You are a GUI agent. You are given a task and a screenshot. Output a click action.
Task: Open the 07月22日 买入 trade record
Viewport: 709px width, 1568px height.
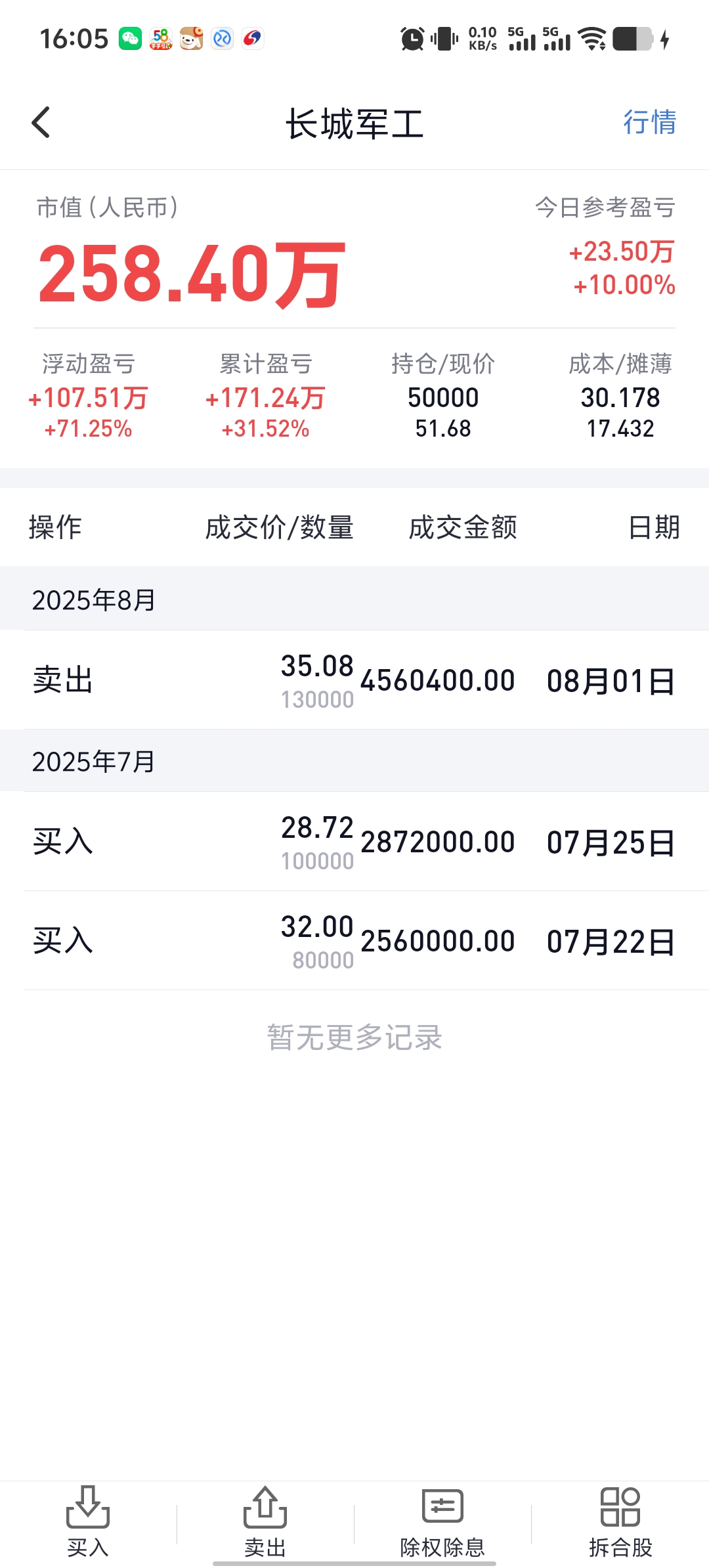point(354,941)
